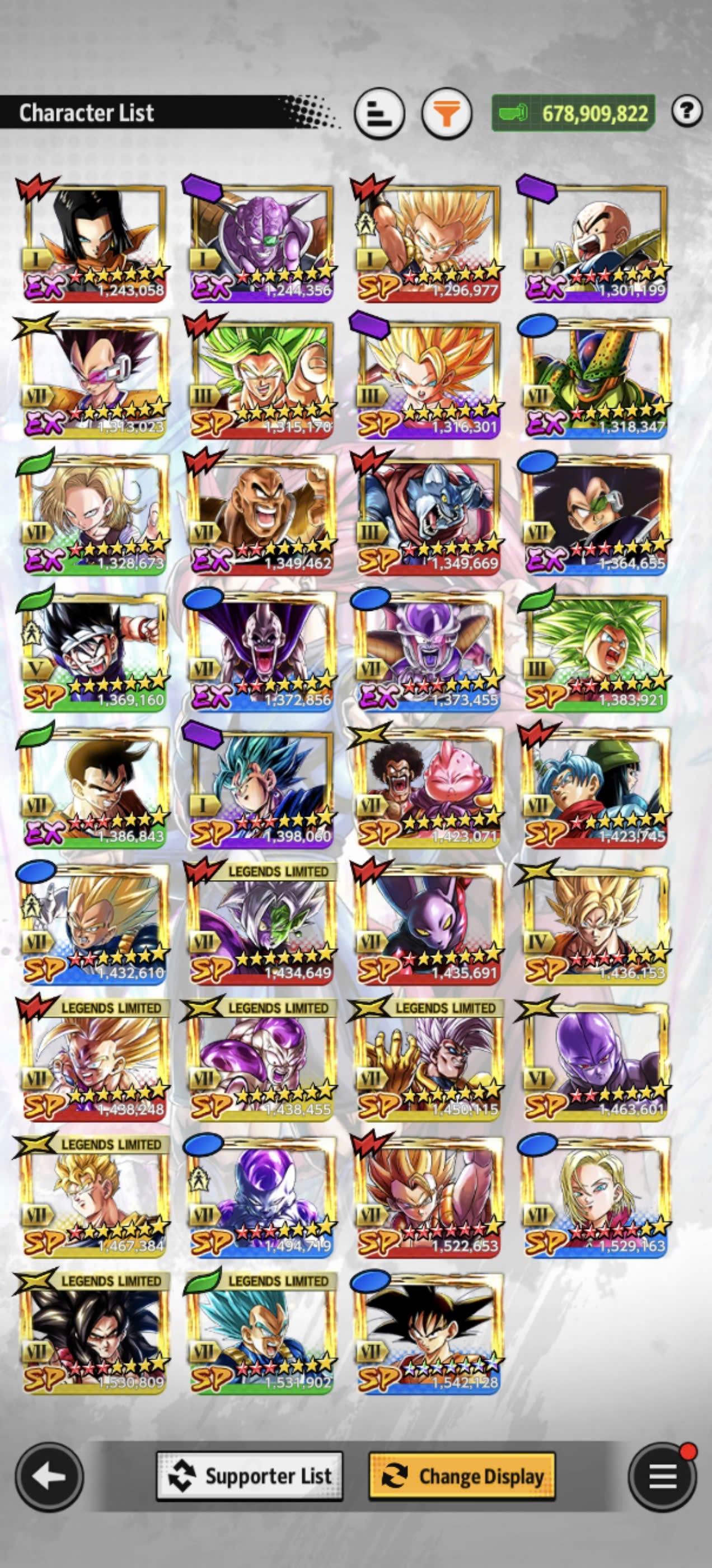This screenshot has height=1568, width=712.
Task: Open the character card showing 1,315,170
Action: pyautogui.click(x=261, y=379)
